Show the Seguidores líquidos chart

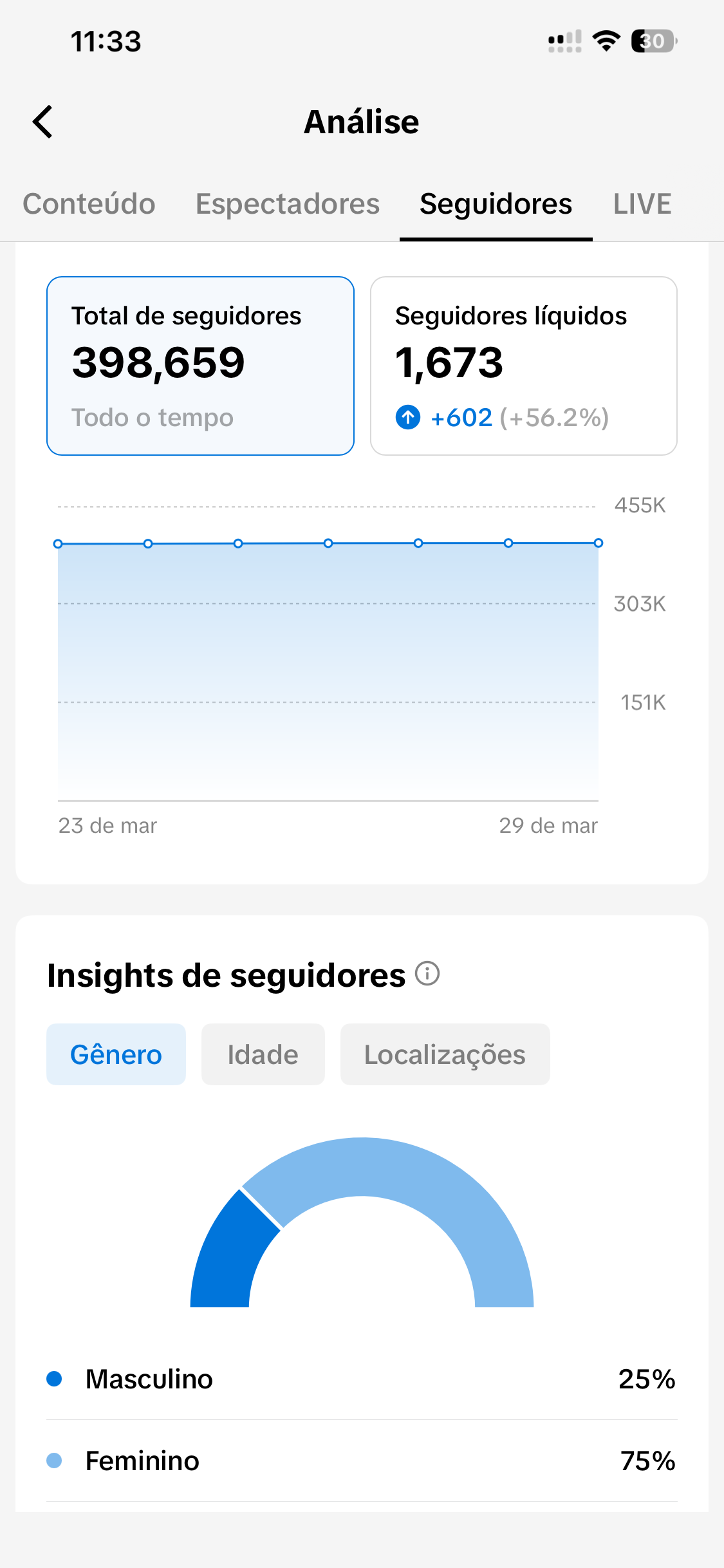click(x=523, y=366)
